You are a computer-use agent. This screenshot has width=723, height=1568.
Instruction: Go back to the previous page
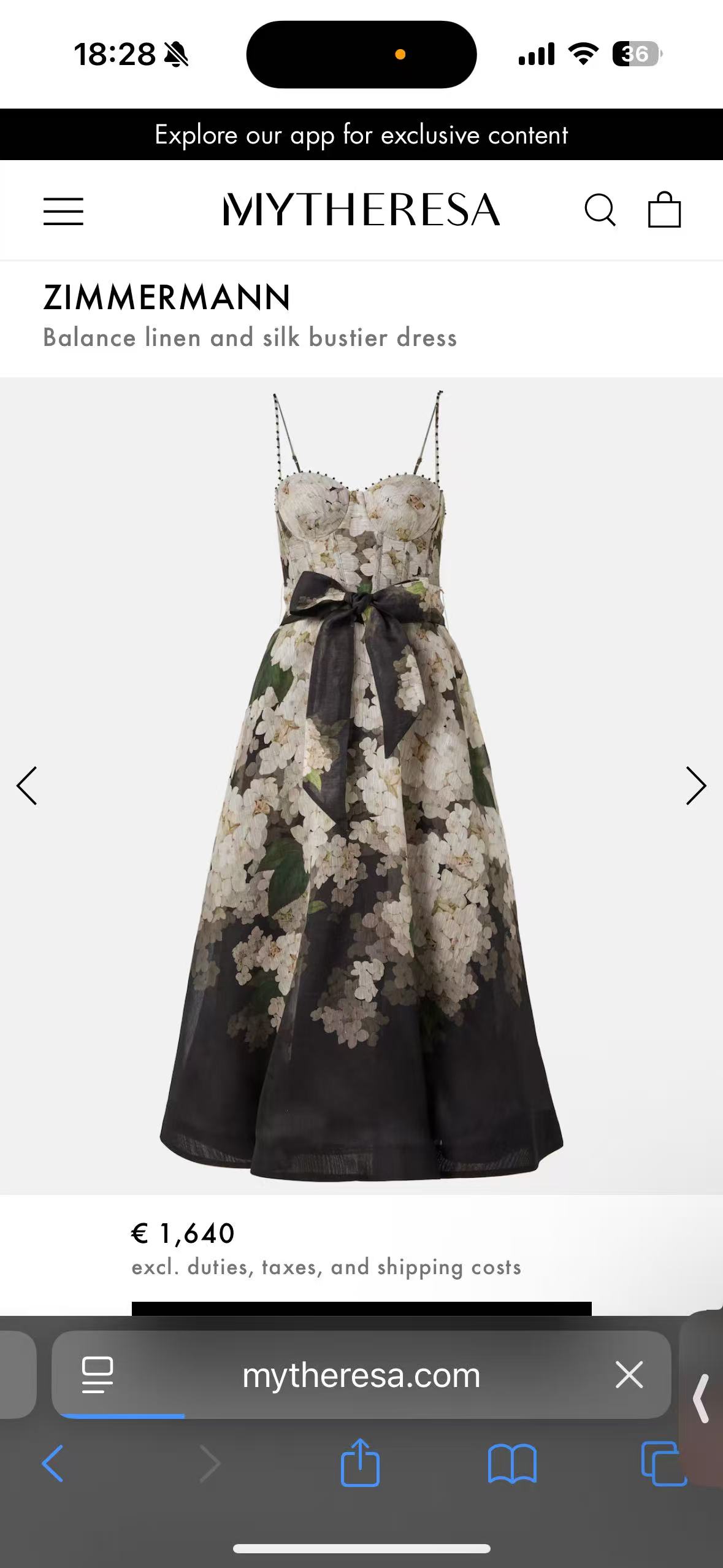53,1463
